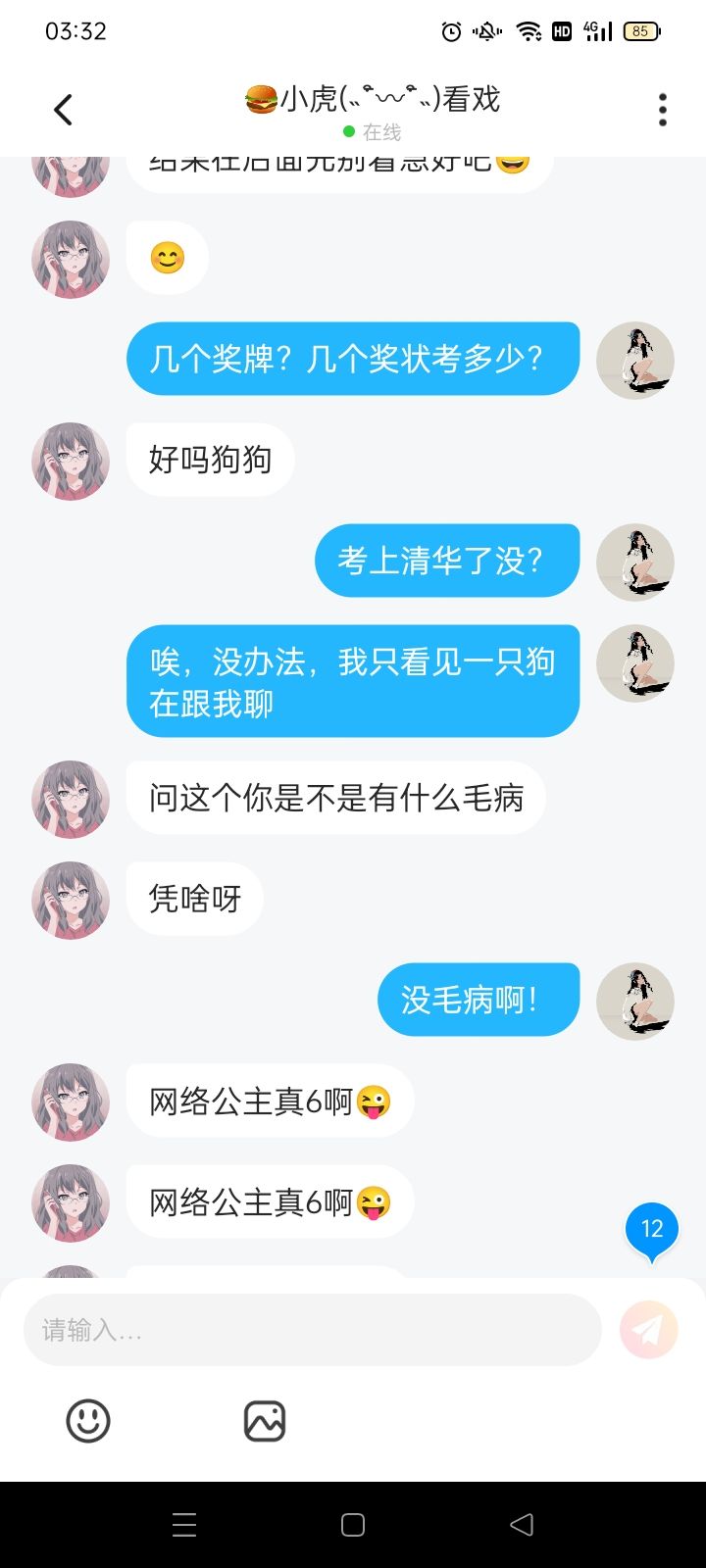This screenshot has width=706, height=1568.
Task: Focus the 请输入 message field
Action: click(312, 1330)
